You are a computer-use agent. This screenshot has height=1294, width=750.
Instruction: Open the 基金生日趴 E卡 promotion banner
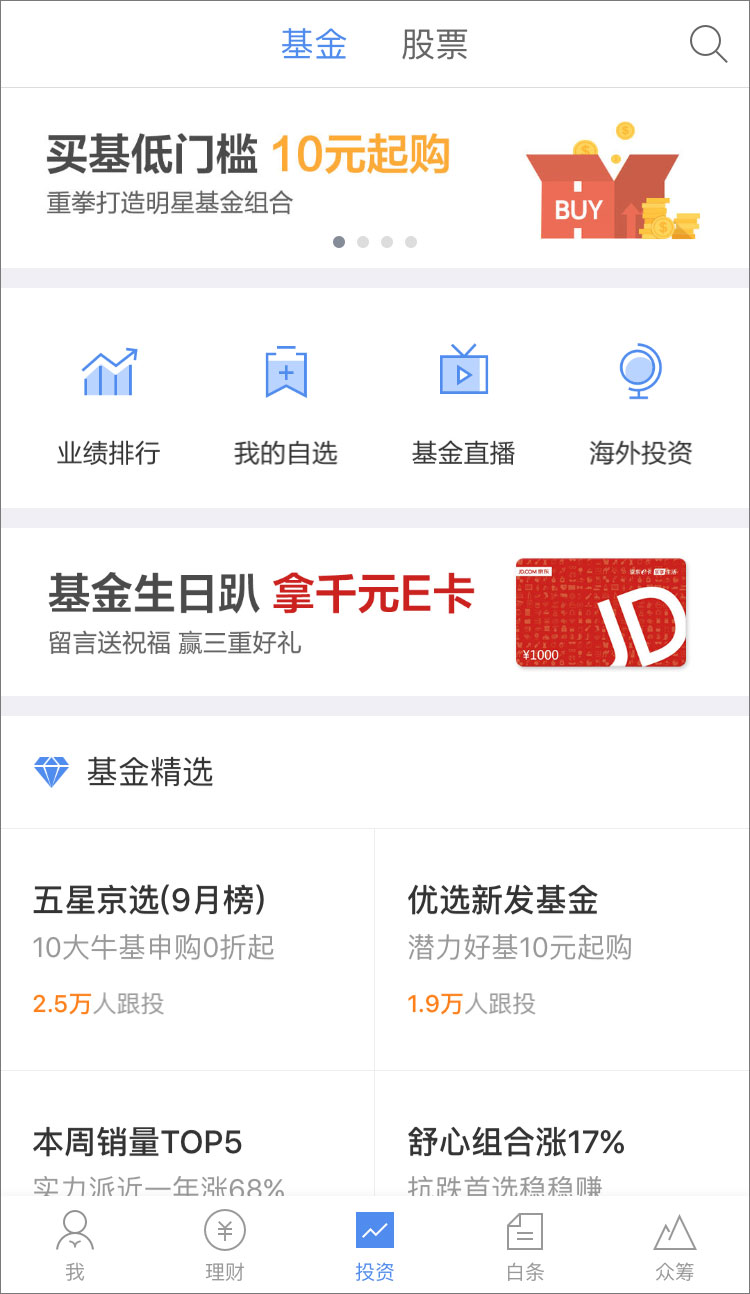pyautogui.click(x=374, y=612)
